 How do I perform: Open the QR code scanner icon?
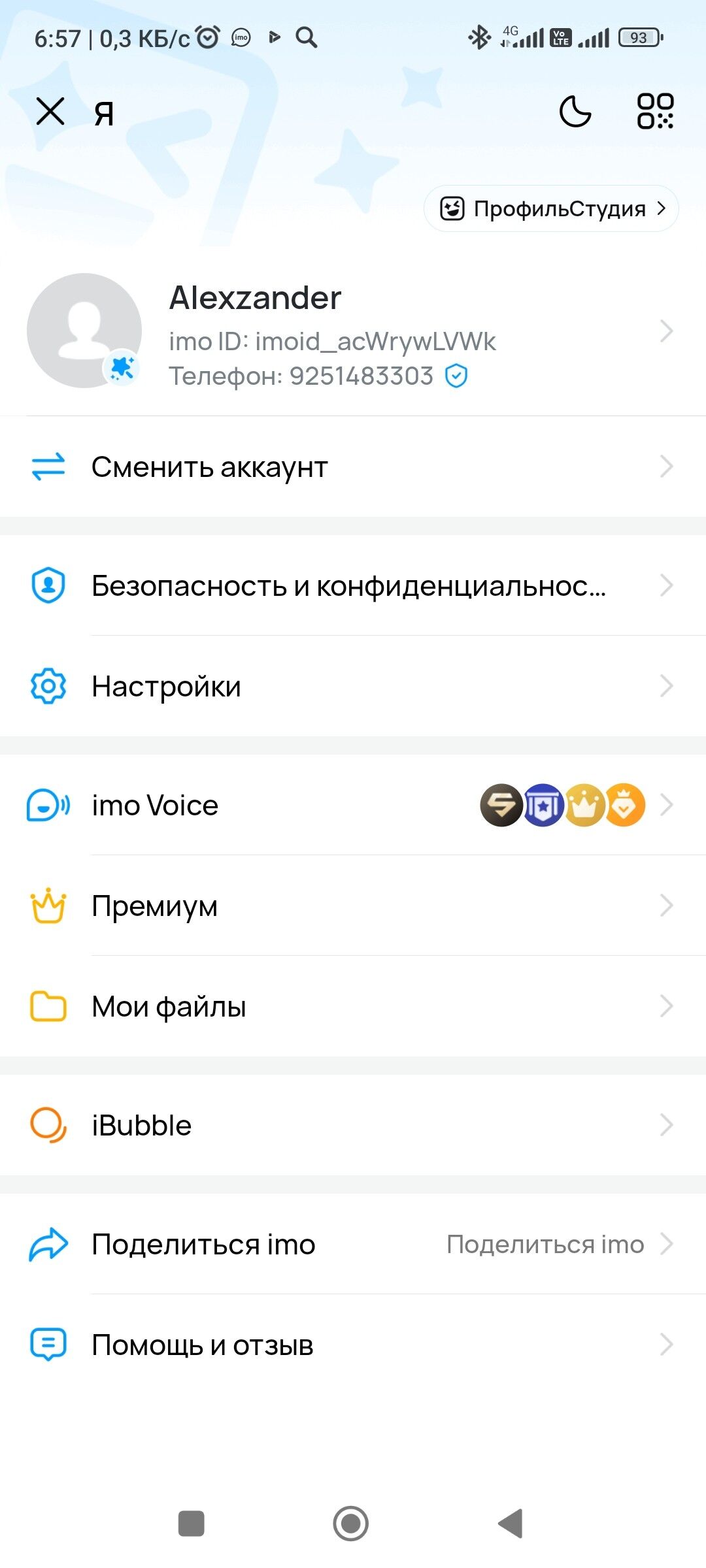pos(655,112)
